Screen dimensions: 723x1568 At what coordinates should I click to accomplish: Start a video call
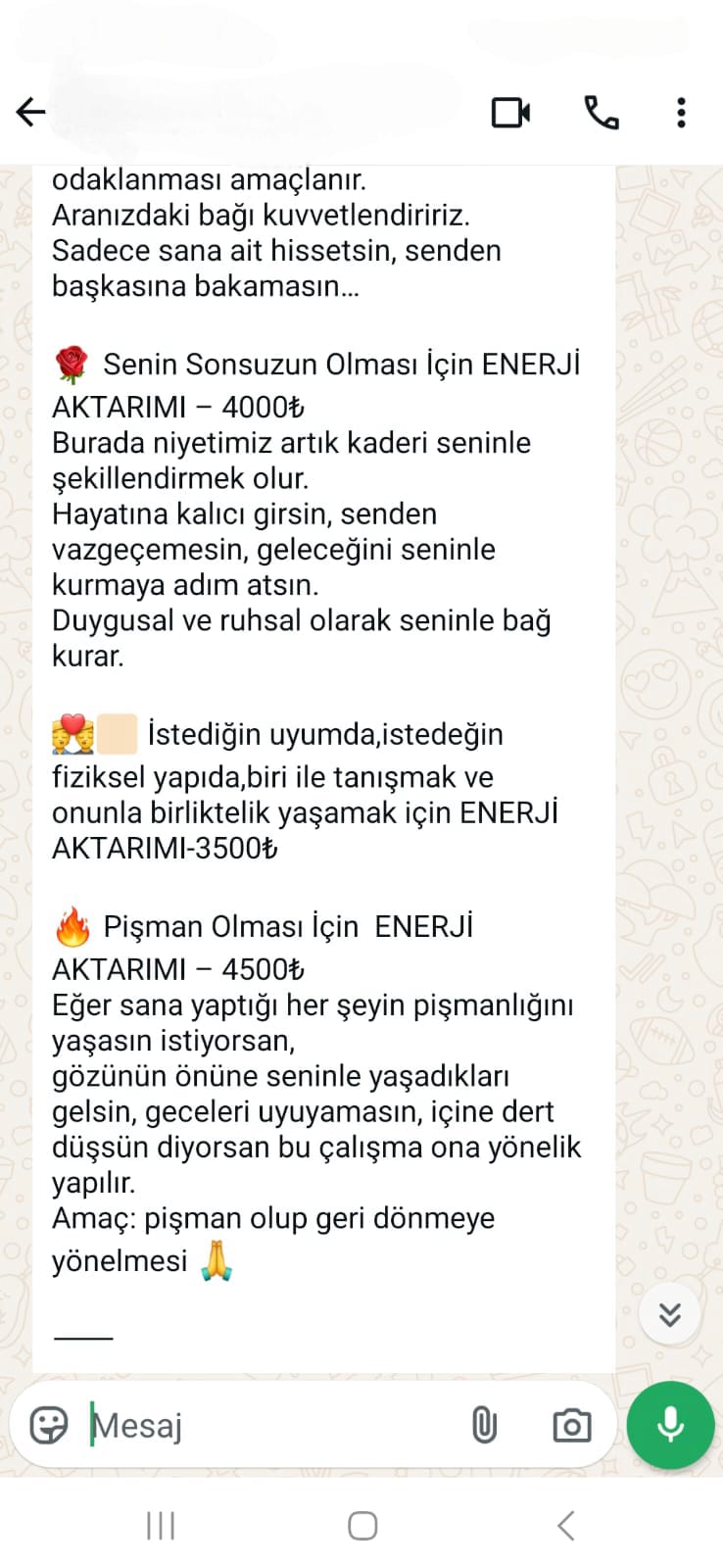[510, 112]
